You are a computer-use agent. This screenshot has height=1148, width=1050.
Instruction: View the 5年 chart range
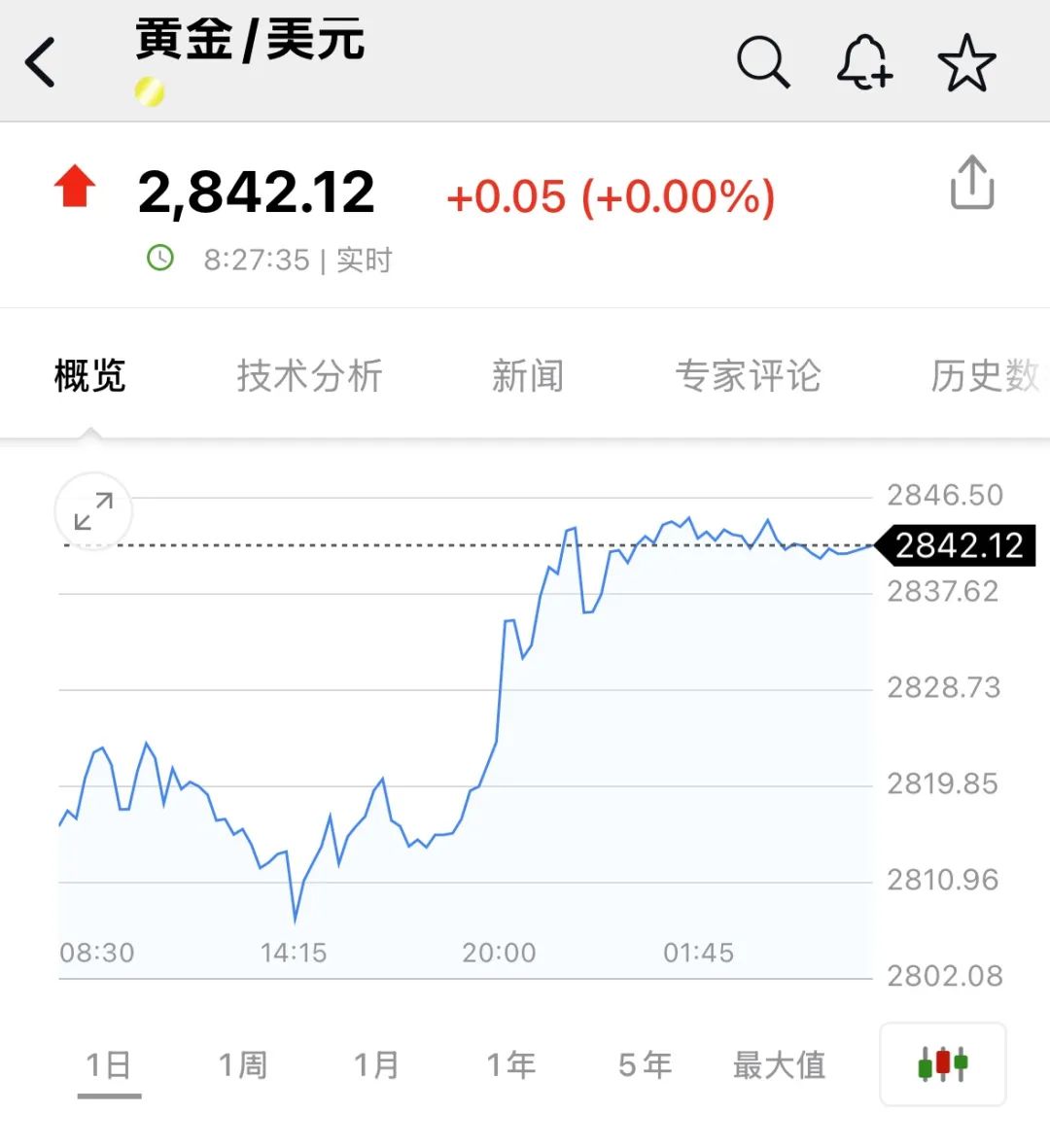(x=645, y=1065)
